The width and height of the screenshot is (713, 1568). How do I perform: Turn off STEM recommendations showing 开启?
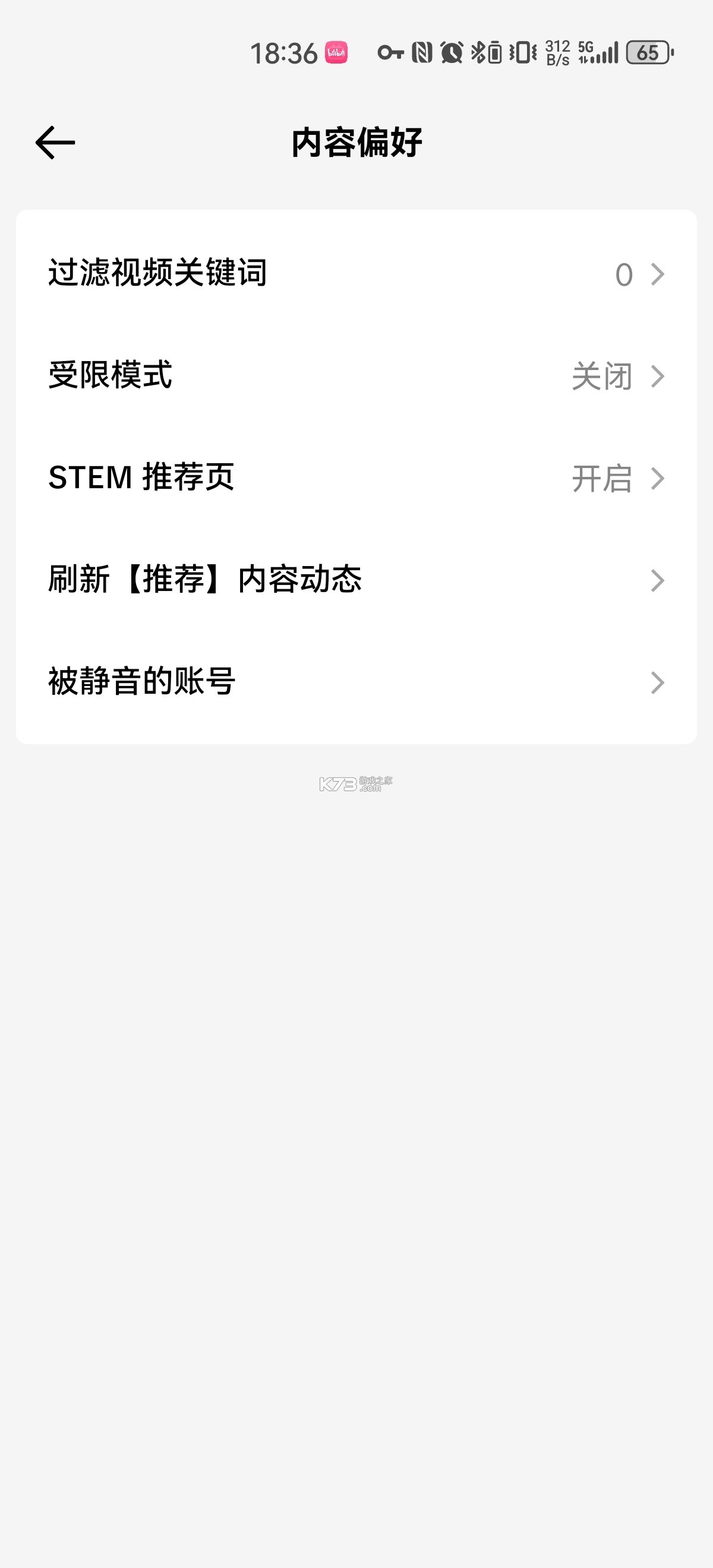(601, 480)
